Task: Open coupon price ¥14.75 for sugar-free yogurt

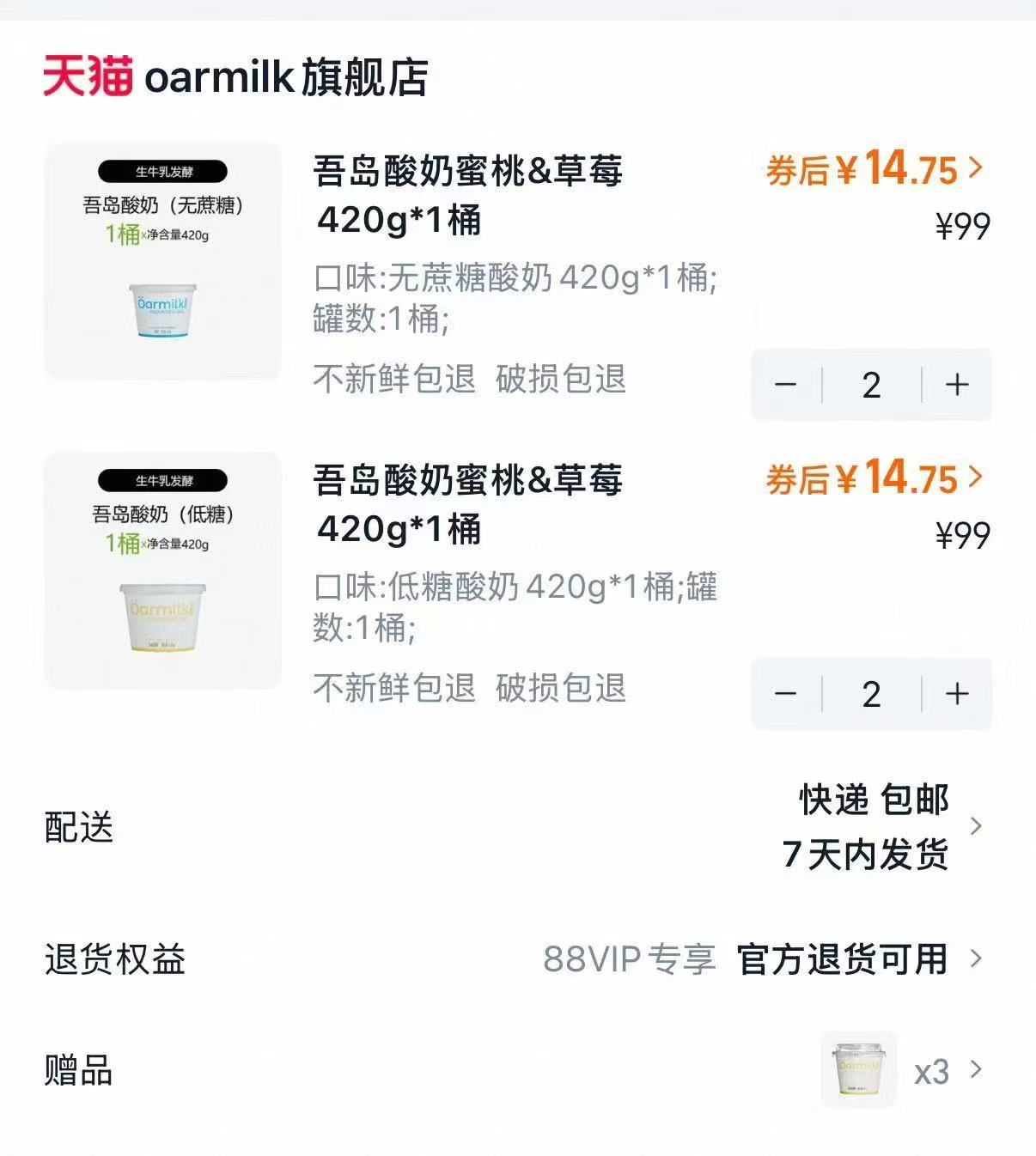Action: tap(868, 172)
